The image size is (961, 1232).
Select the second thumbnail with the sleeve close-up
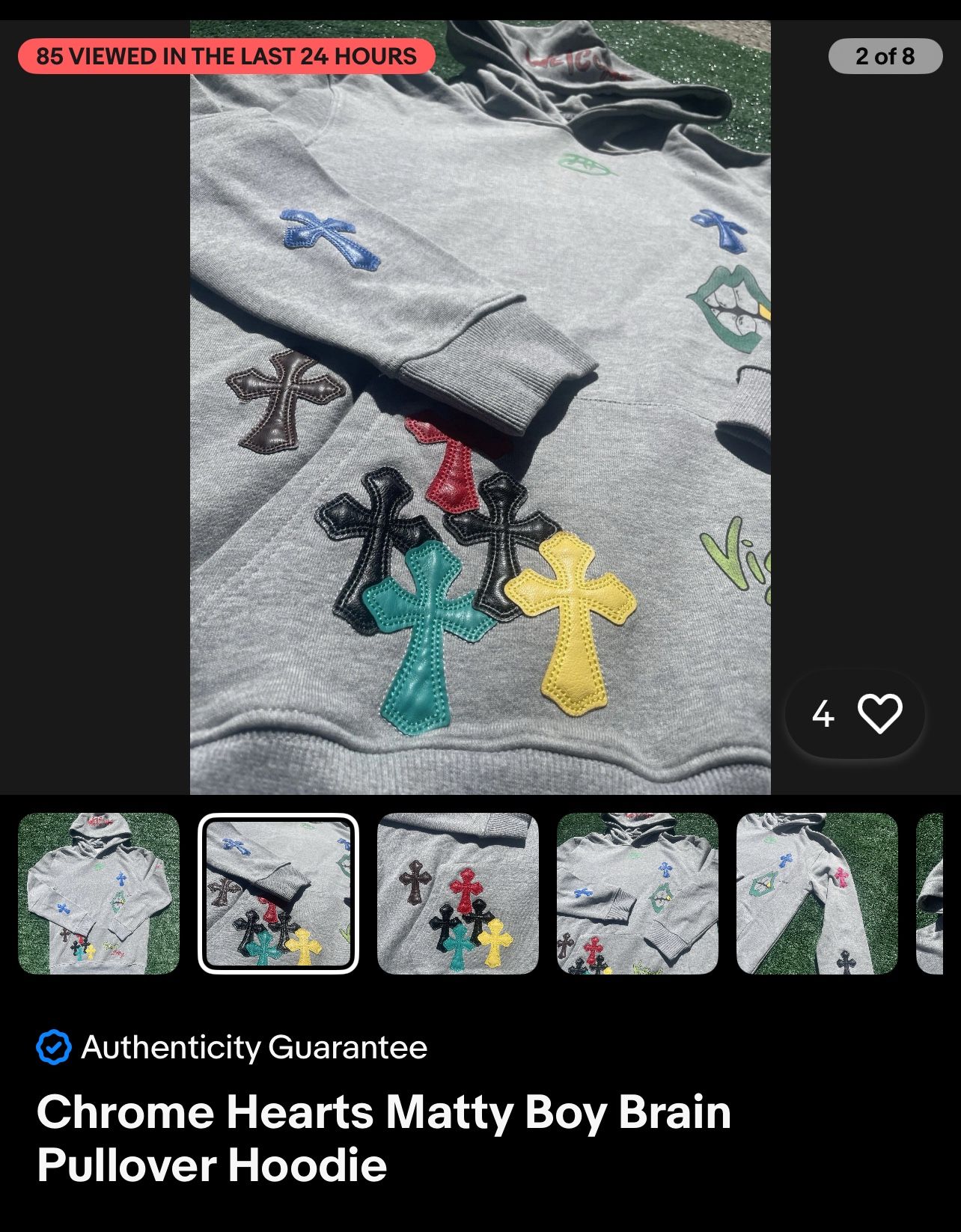[x=278, y=893]
